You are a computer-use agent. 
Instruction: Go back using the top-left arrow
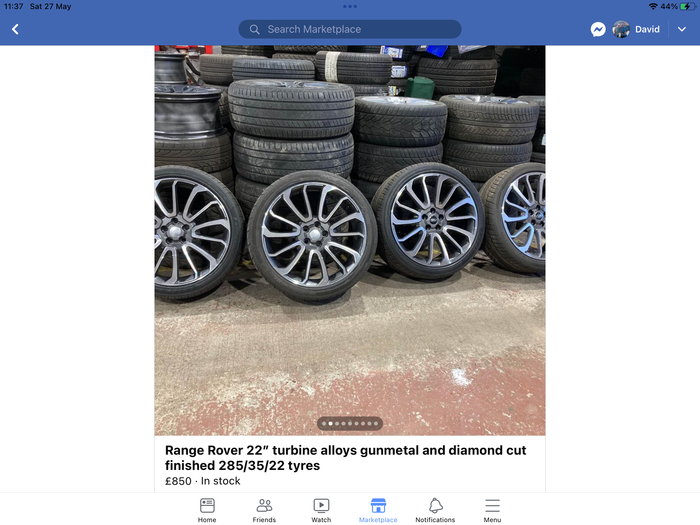(15, 30)
